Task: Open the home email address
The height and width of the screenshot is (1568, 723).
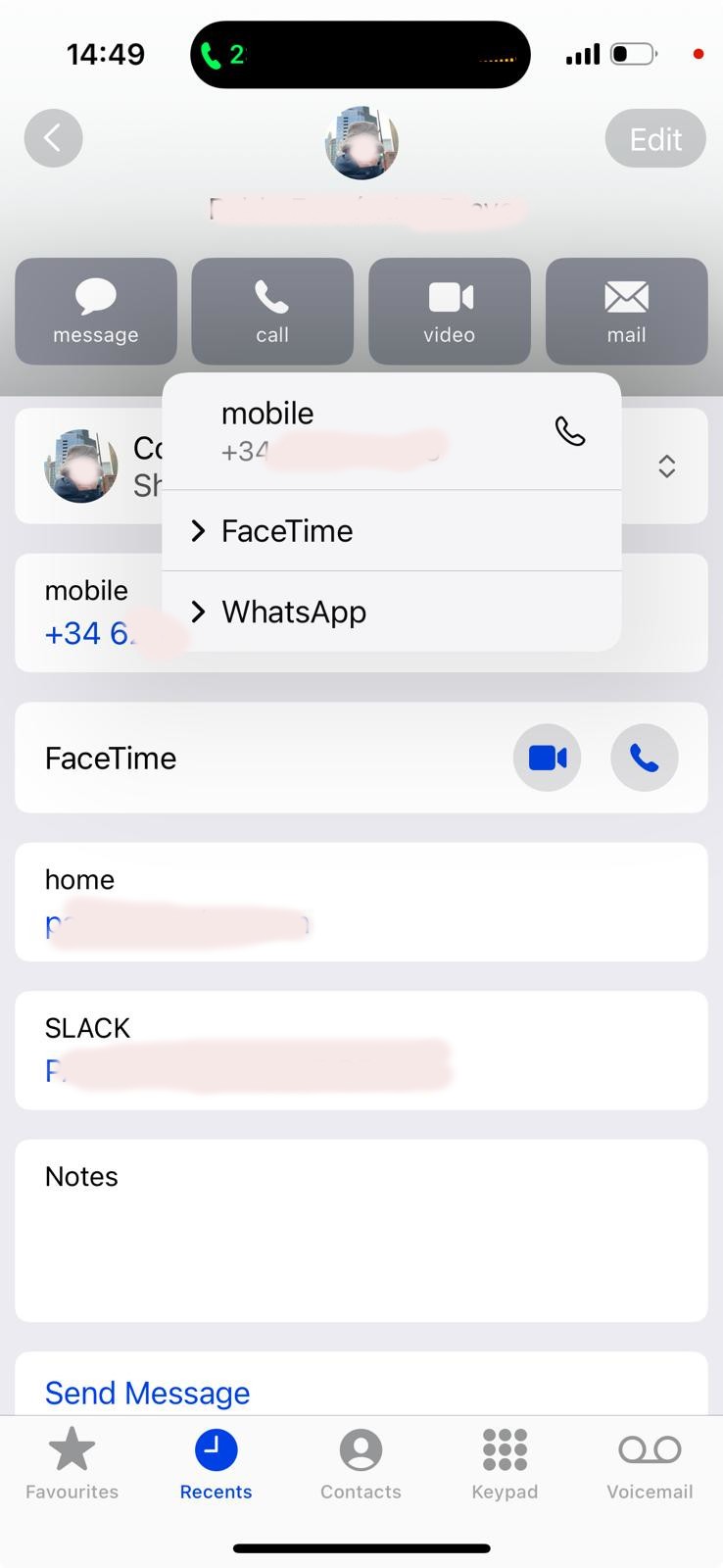Action: (176, 924)
